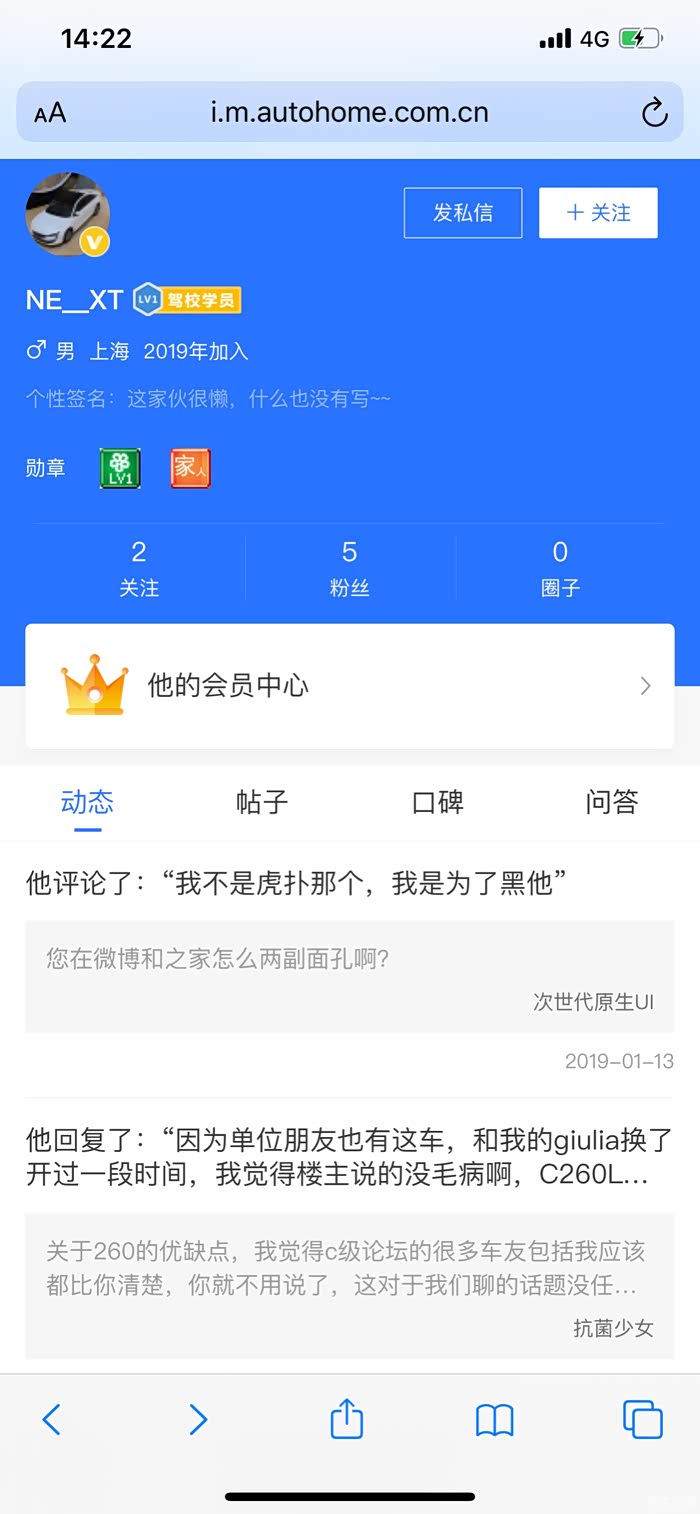Open Safari bookmarks

[x=494, y=1419]
